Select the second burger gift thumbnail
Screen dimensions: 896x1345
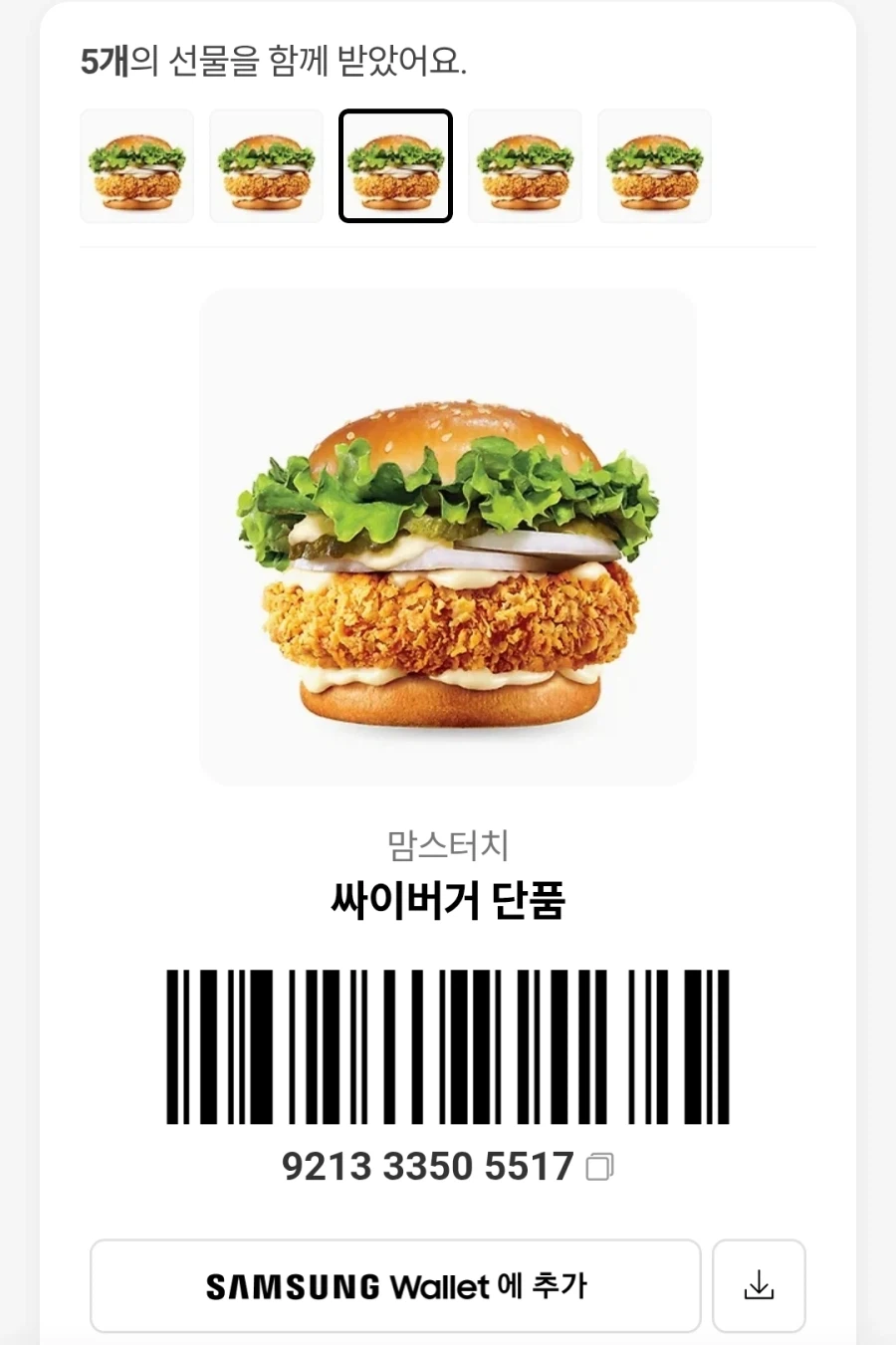click(x=266, y=165)
